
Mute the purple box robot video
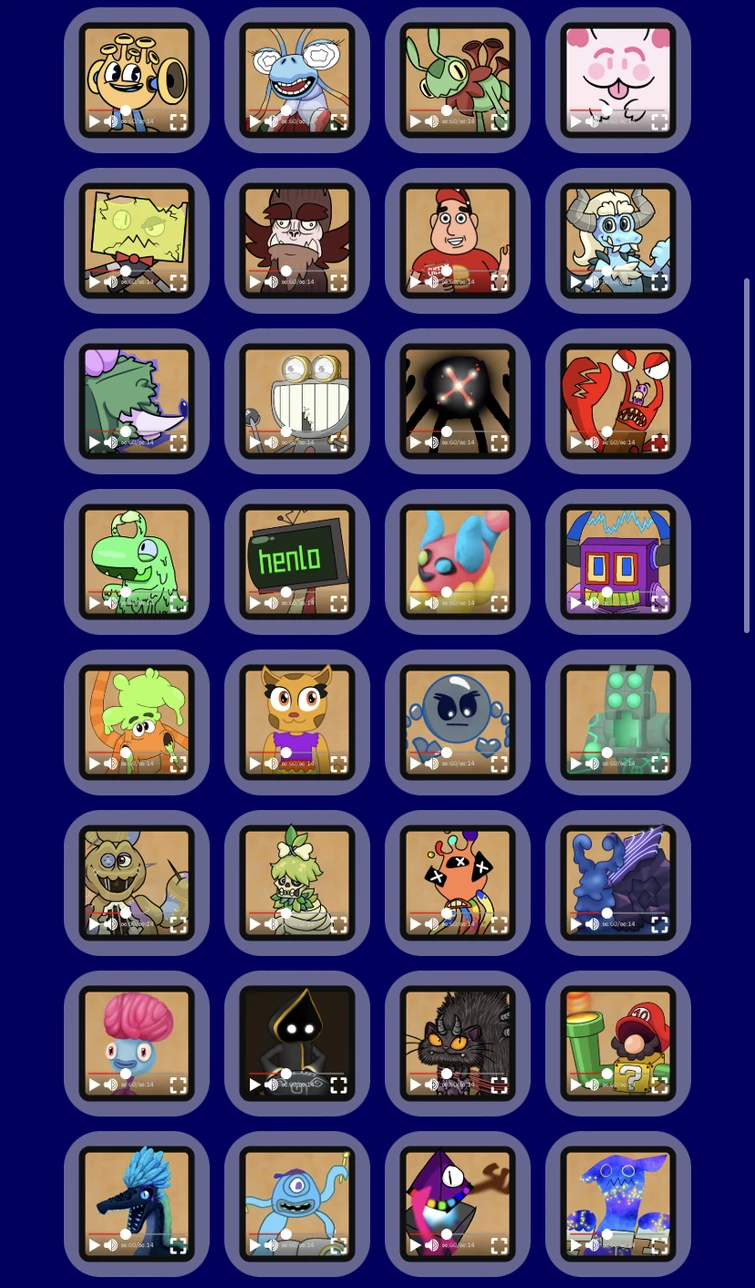click(592, 603)
